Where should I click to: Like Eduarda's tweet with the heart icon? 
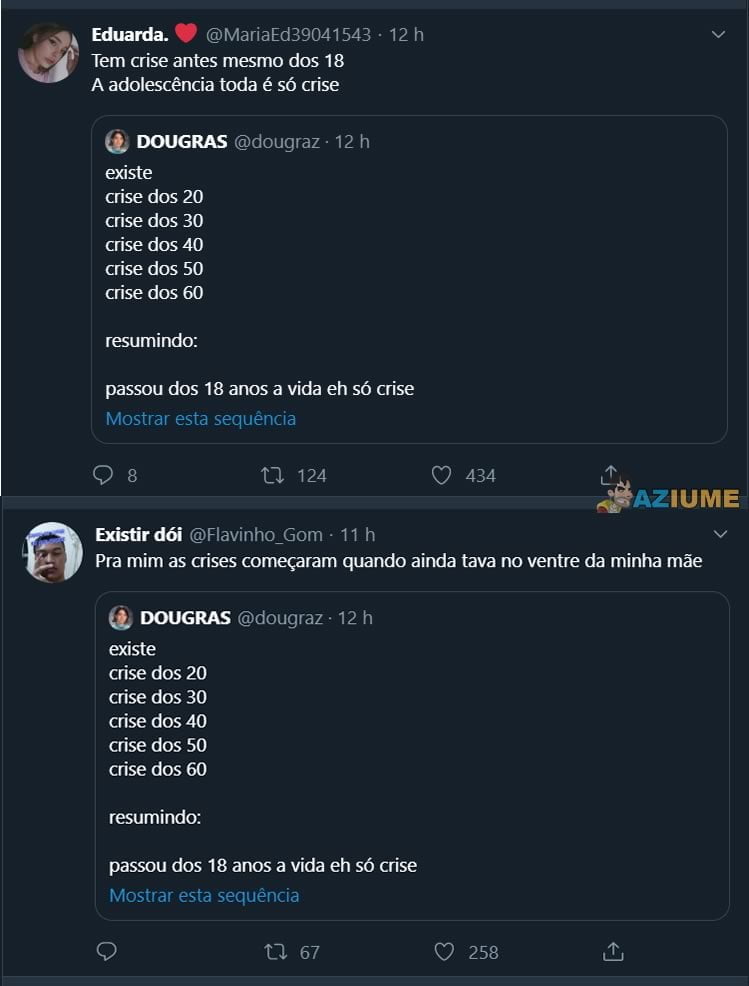pyautogui.click(x=440, y=475)
